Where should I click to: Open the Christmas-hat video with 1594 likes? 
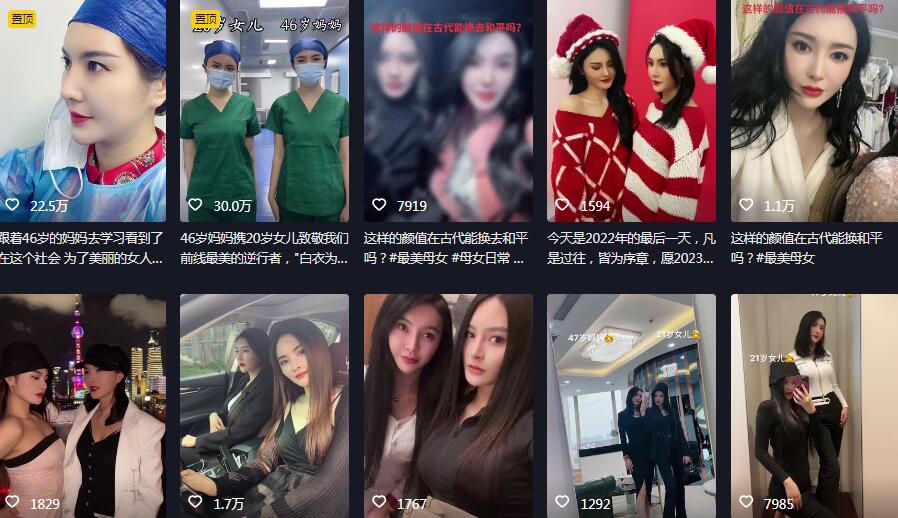[x=631, y=110]
